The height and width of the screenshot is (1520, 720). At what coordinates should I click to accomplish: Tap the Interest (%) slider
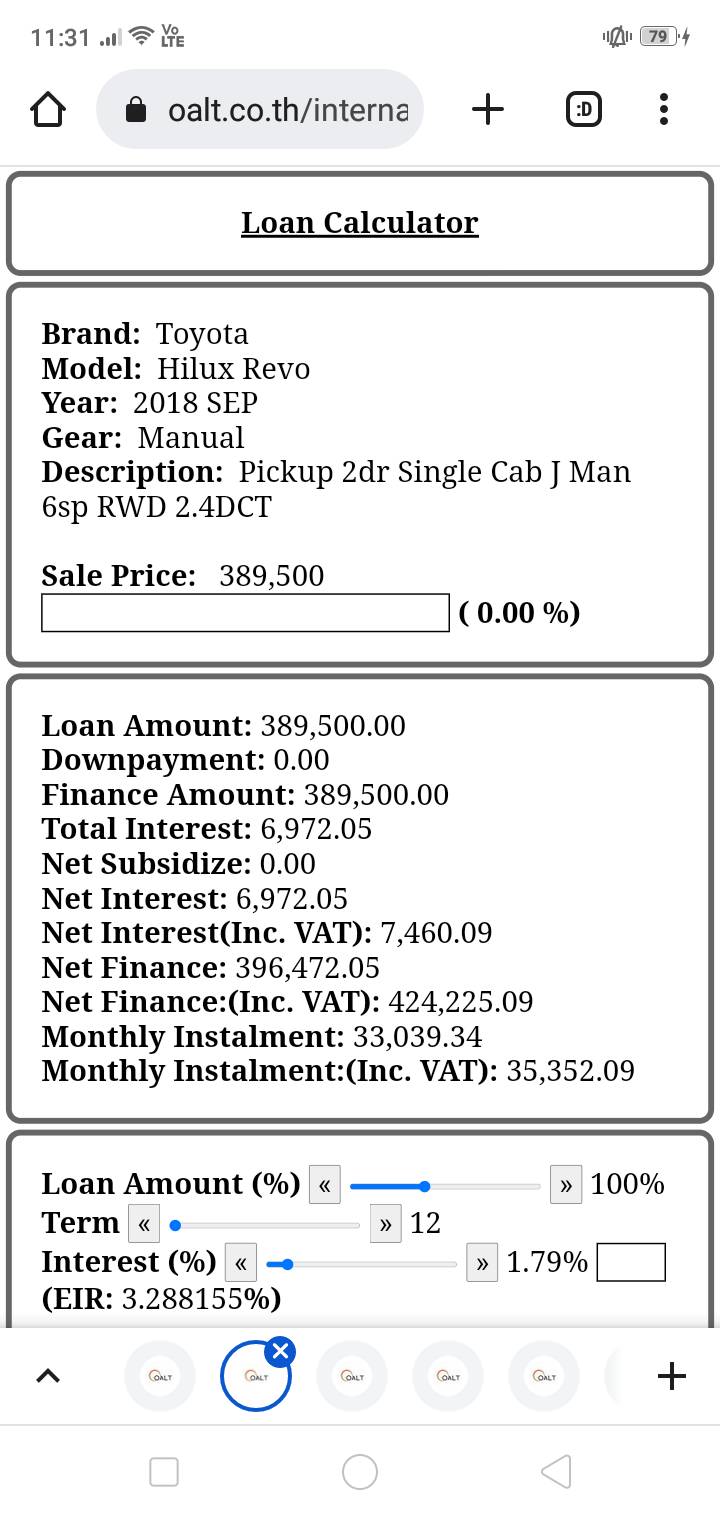point(362,1264)
